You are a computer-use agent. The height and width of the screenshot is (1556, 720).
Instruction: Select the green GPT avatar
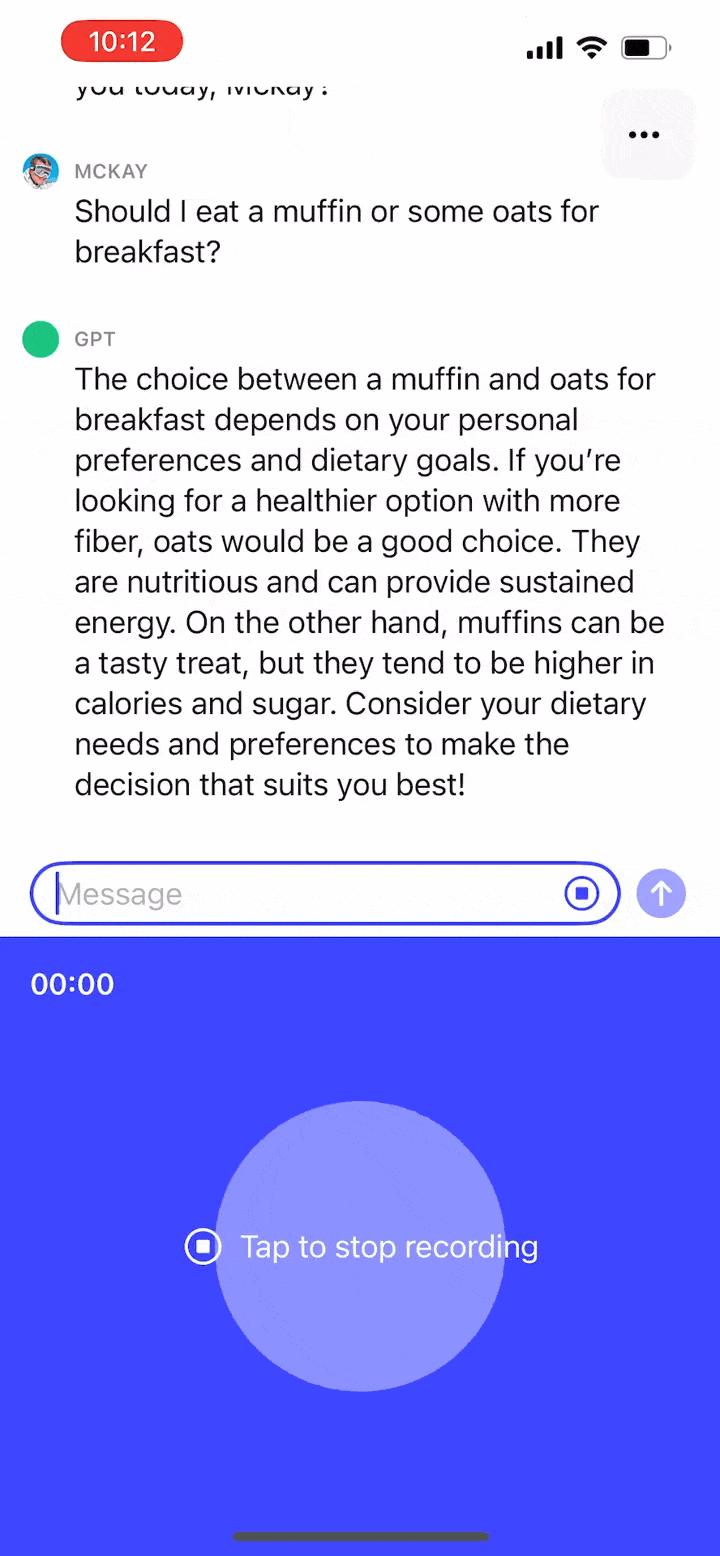point(40,339)
